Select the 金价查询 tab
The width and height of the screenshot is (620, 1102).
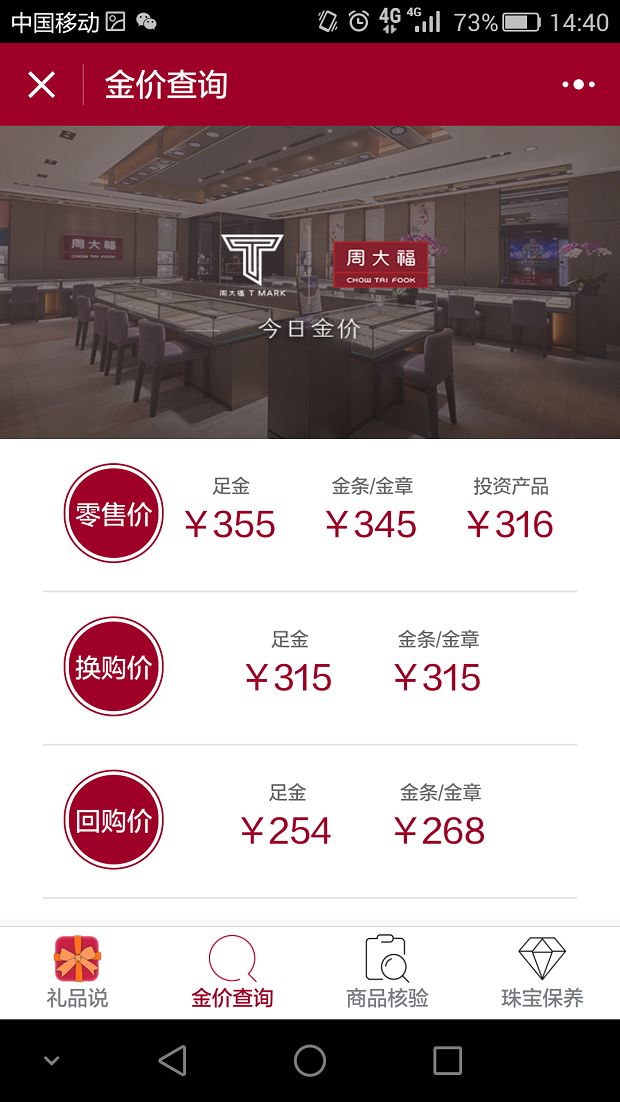tap(232, 972)
